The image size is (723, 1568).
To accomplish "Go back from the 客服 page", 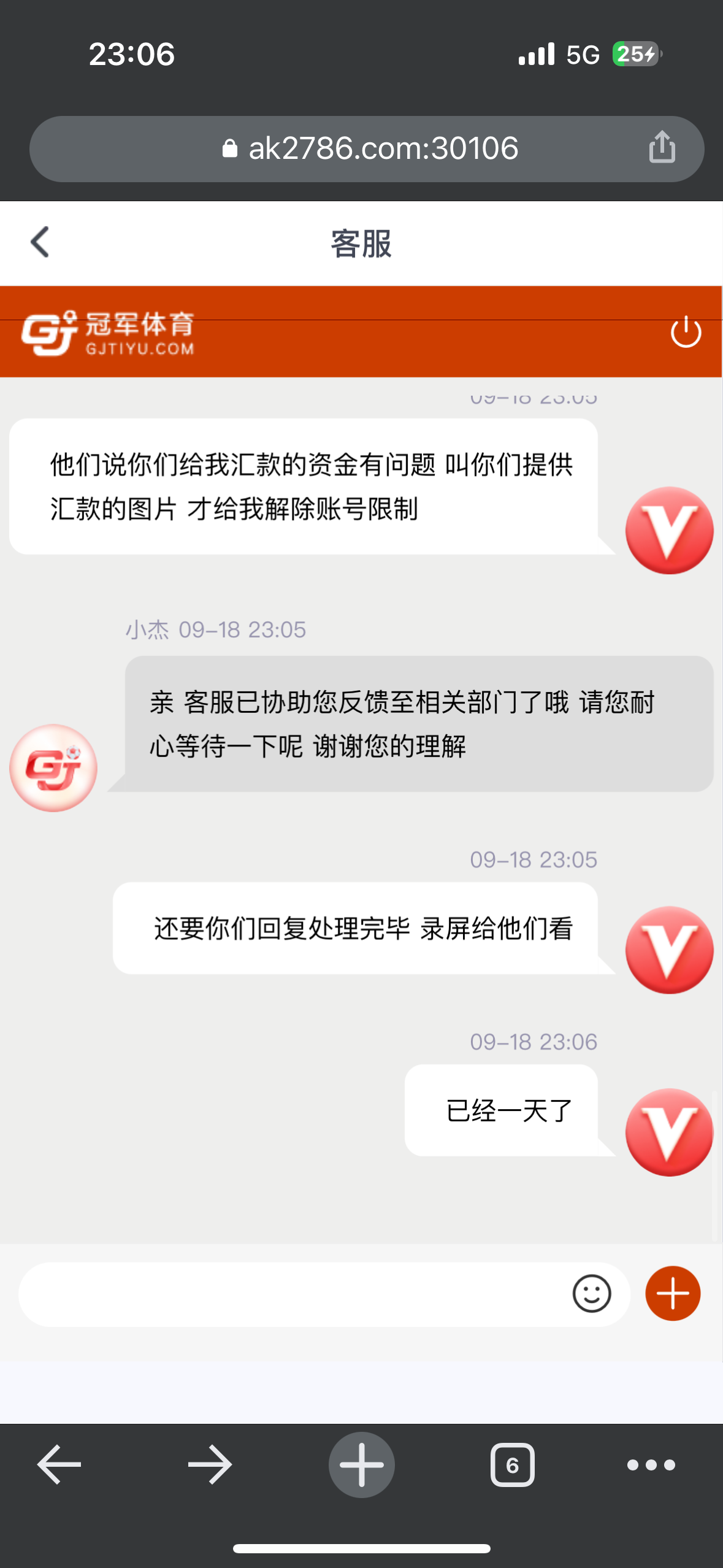I will click(x=40, y=242).
